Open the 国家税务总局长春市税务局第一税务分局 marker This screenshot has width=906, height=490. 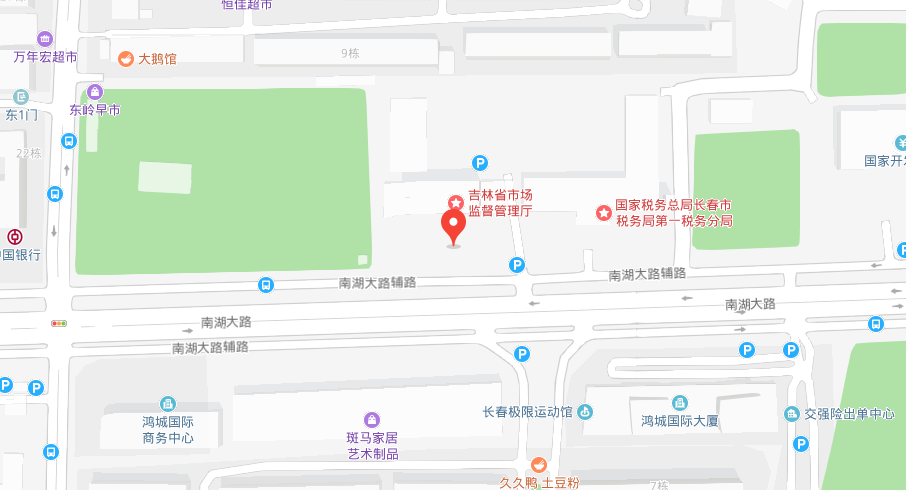point(603,212)
